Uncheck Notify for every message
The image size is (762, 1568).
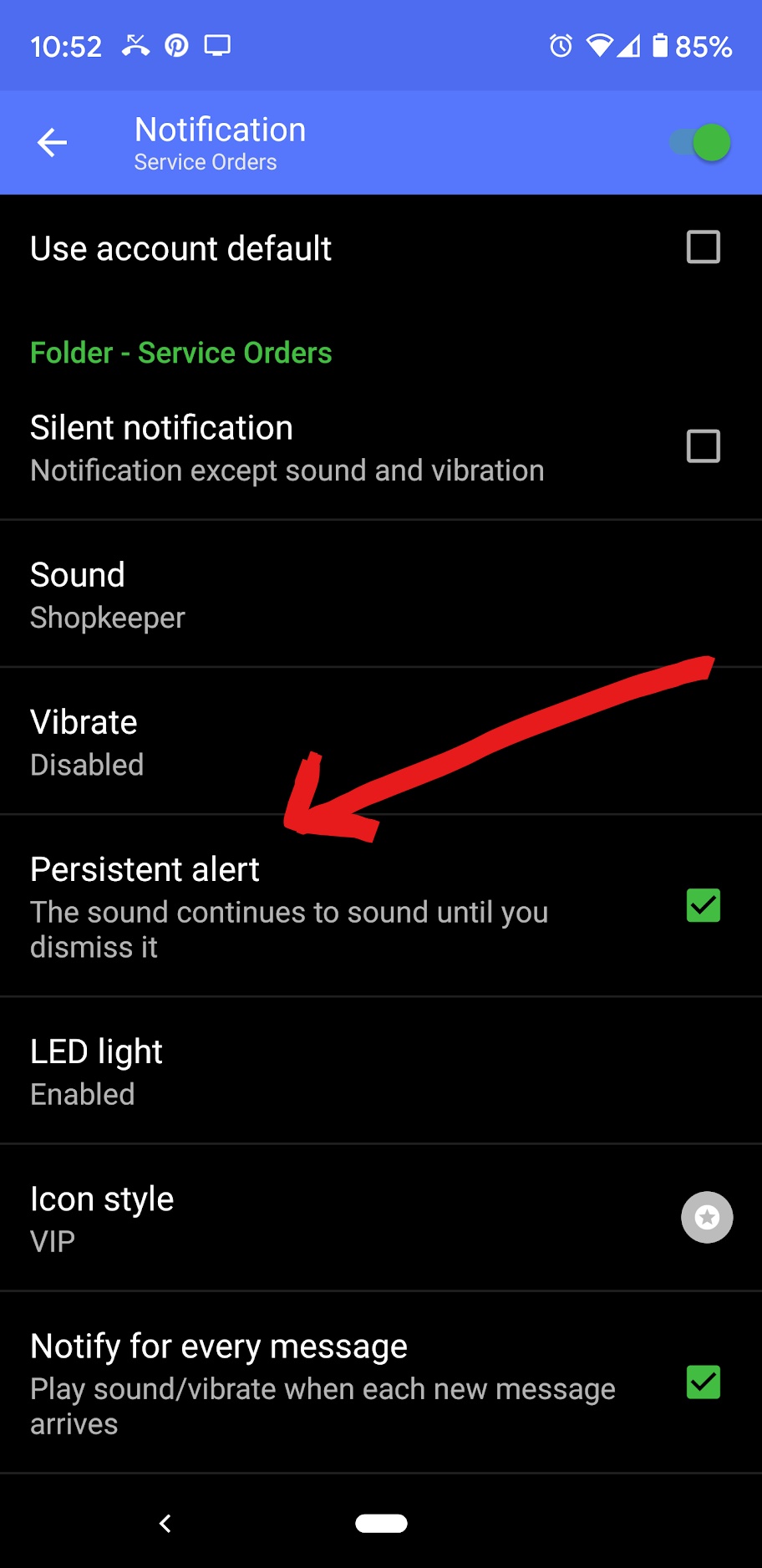point(703,1382)
